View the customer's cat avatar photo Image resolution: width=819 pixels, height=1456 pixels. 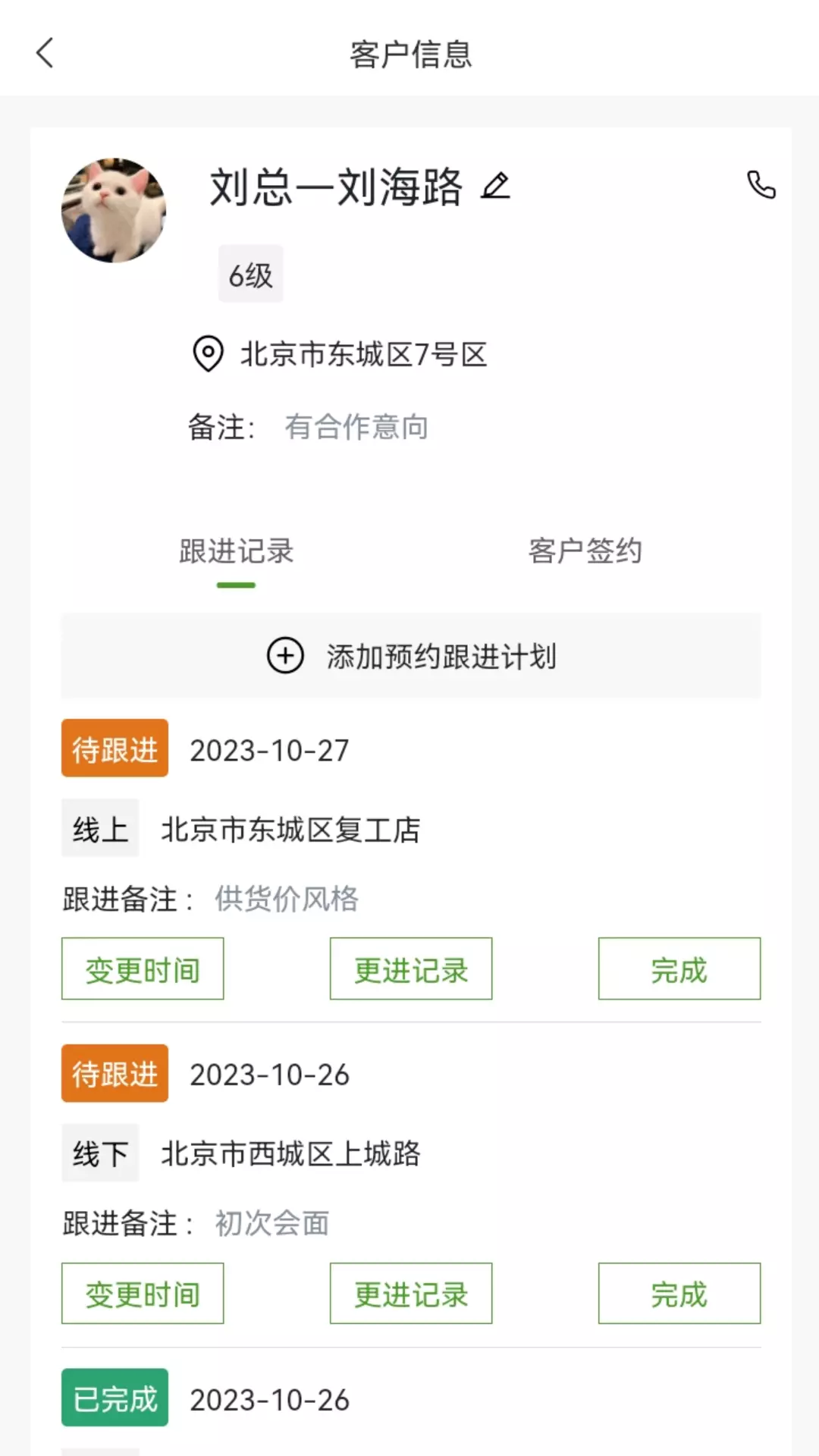114,210
